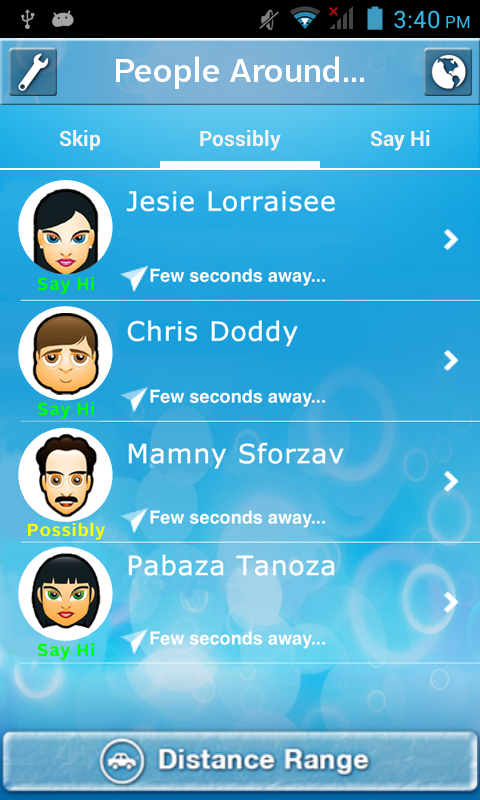Open Pabaza Tanoza's profile row
Image resolution: width=480 pixels, height=800 pixels.
[240, 603]
